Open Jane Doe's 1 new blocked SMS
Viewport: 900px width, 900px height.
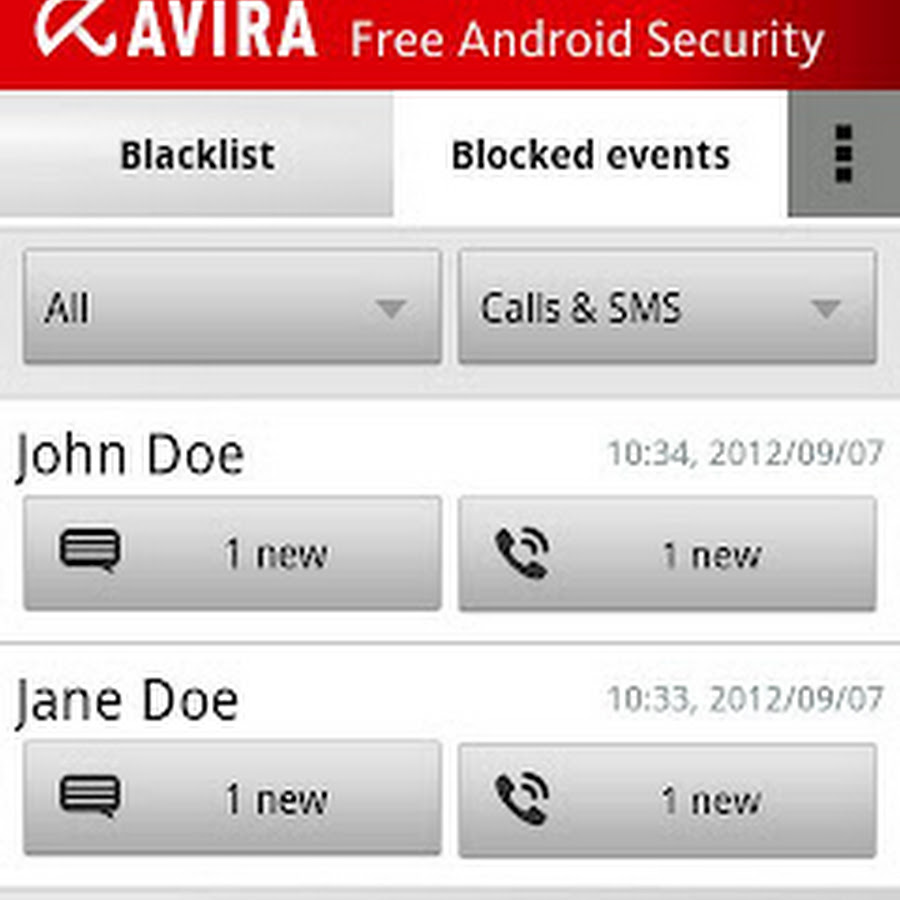tap(232, 798)
